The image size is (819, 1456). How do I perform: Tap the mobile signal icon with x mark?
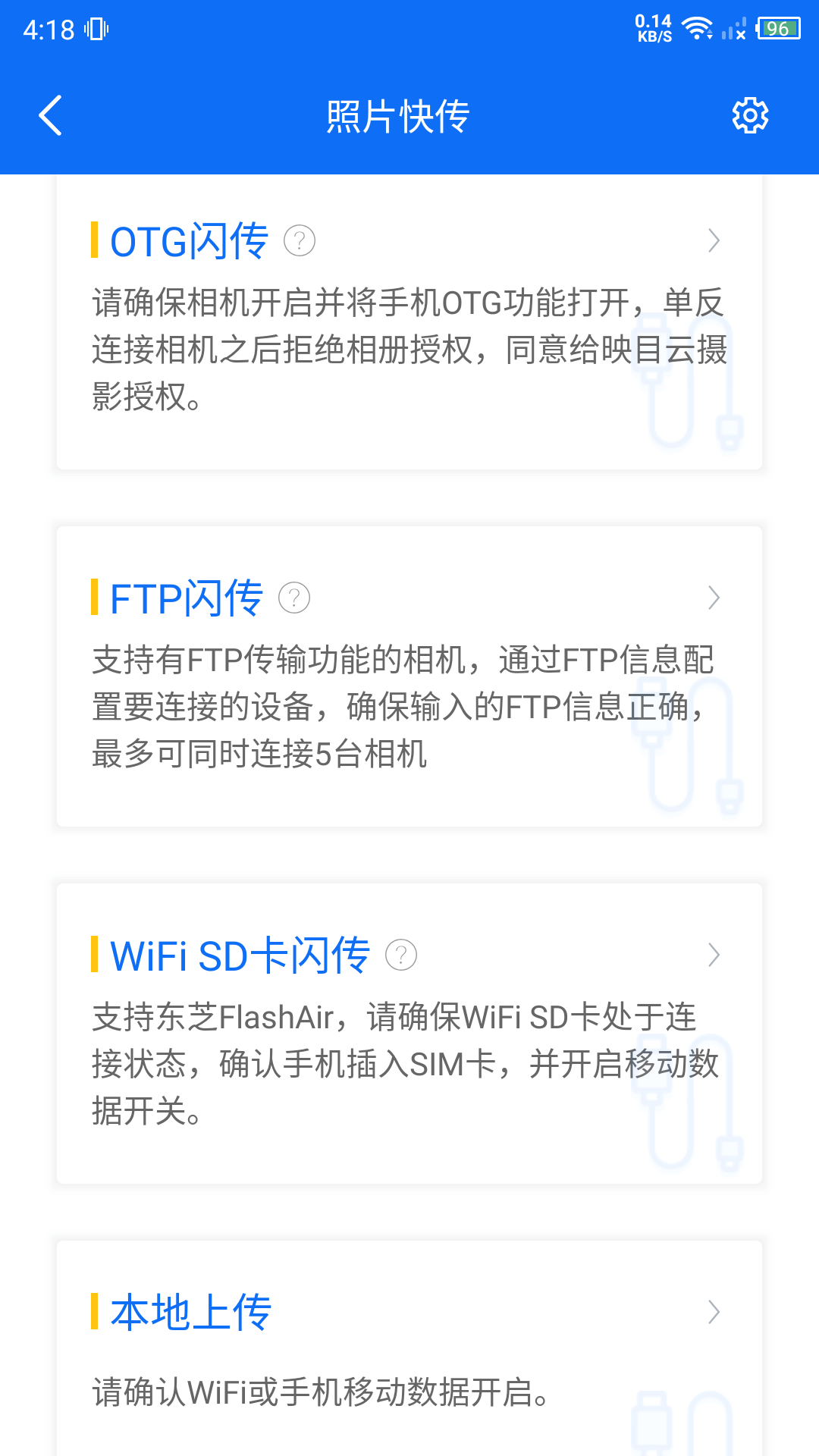[x=730, y=30]
